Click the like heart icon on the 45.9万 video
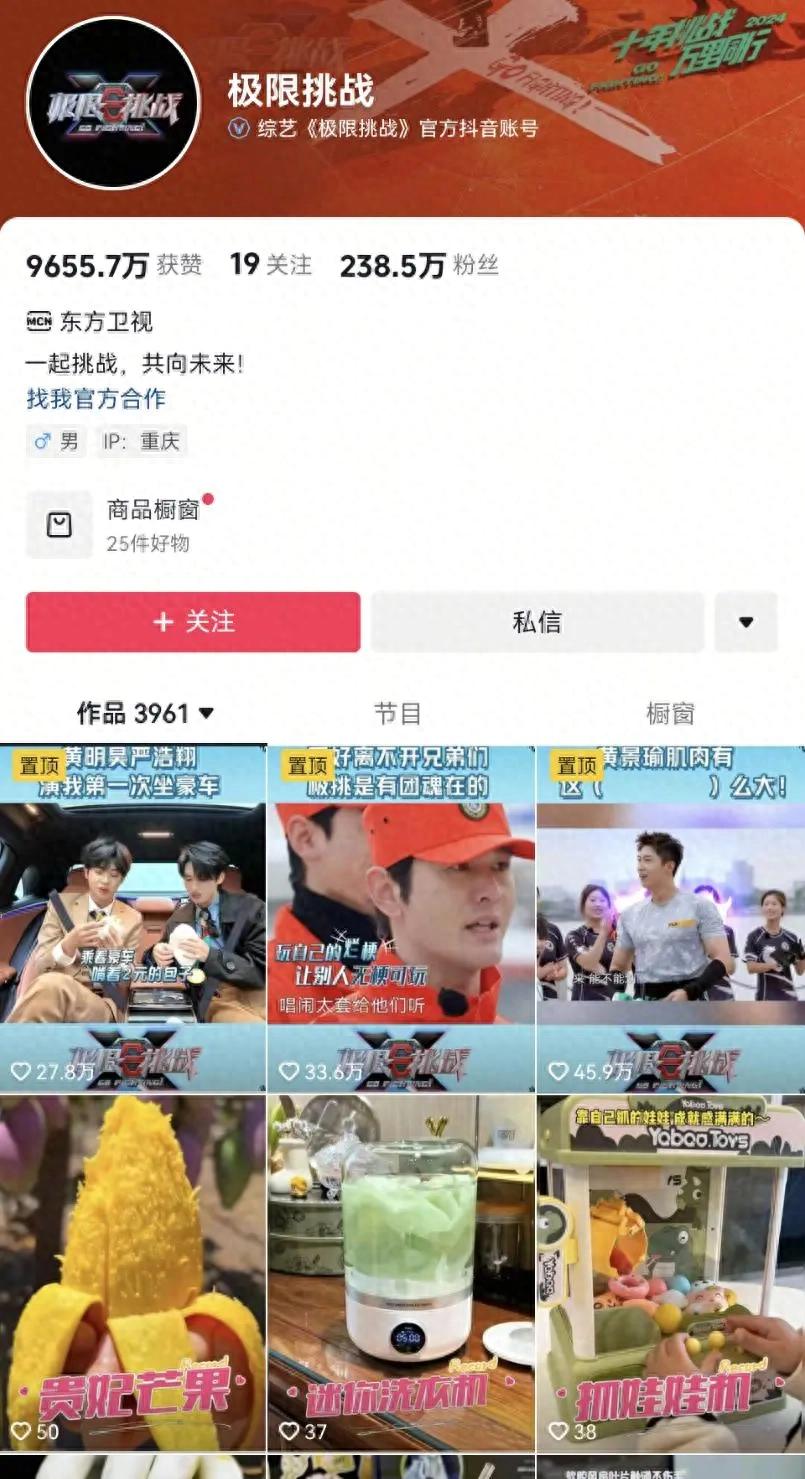805x1479 pixels. click(558, 1069)
